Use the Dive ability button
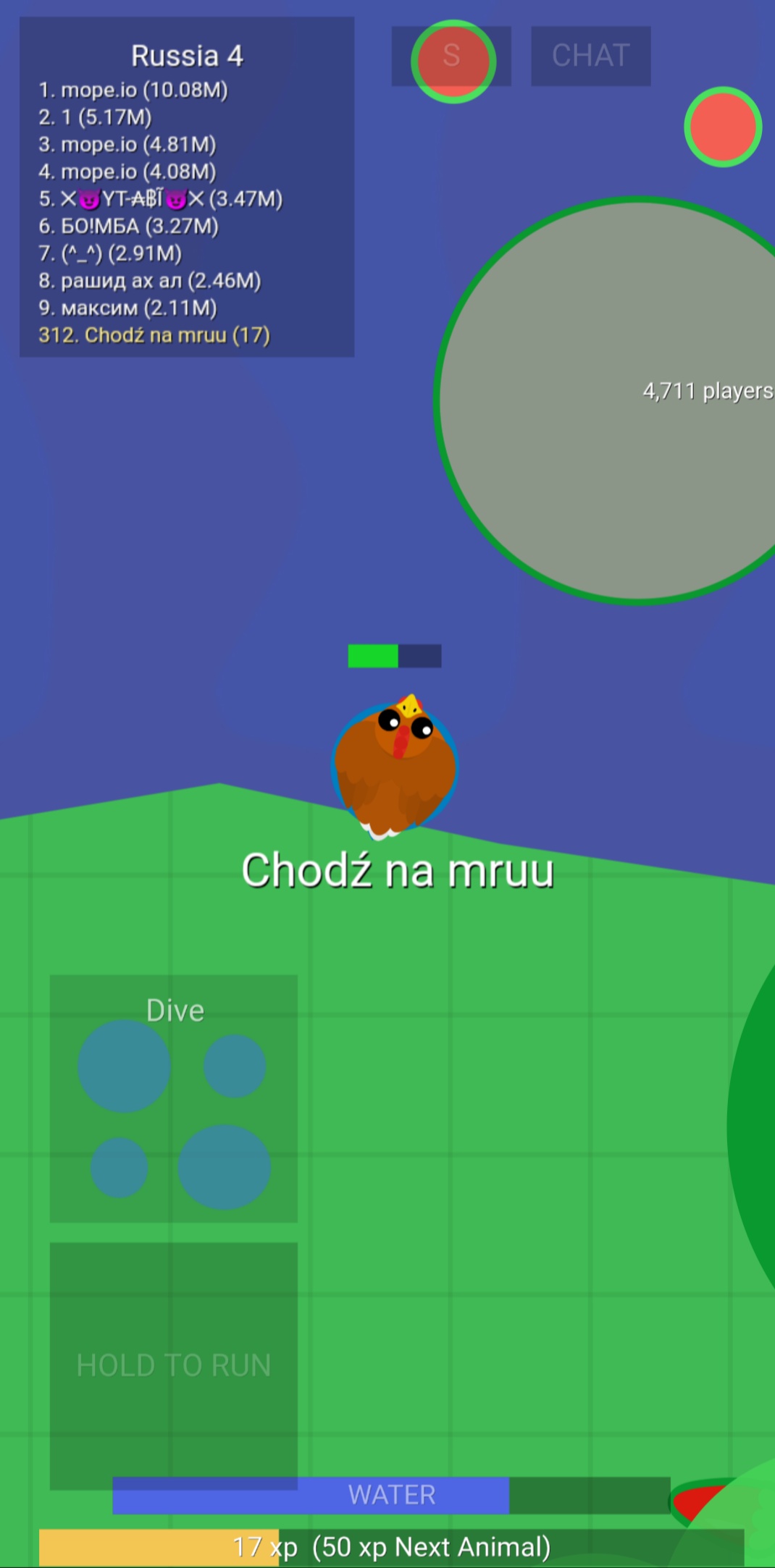775x1568 pixels. (174, 1098)
